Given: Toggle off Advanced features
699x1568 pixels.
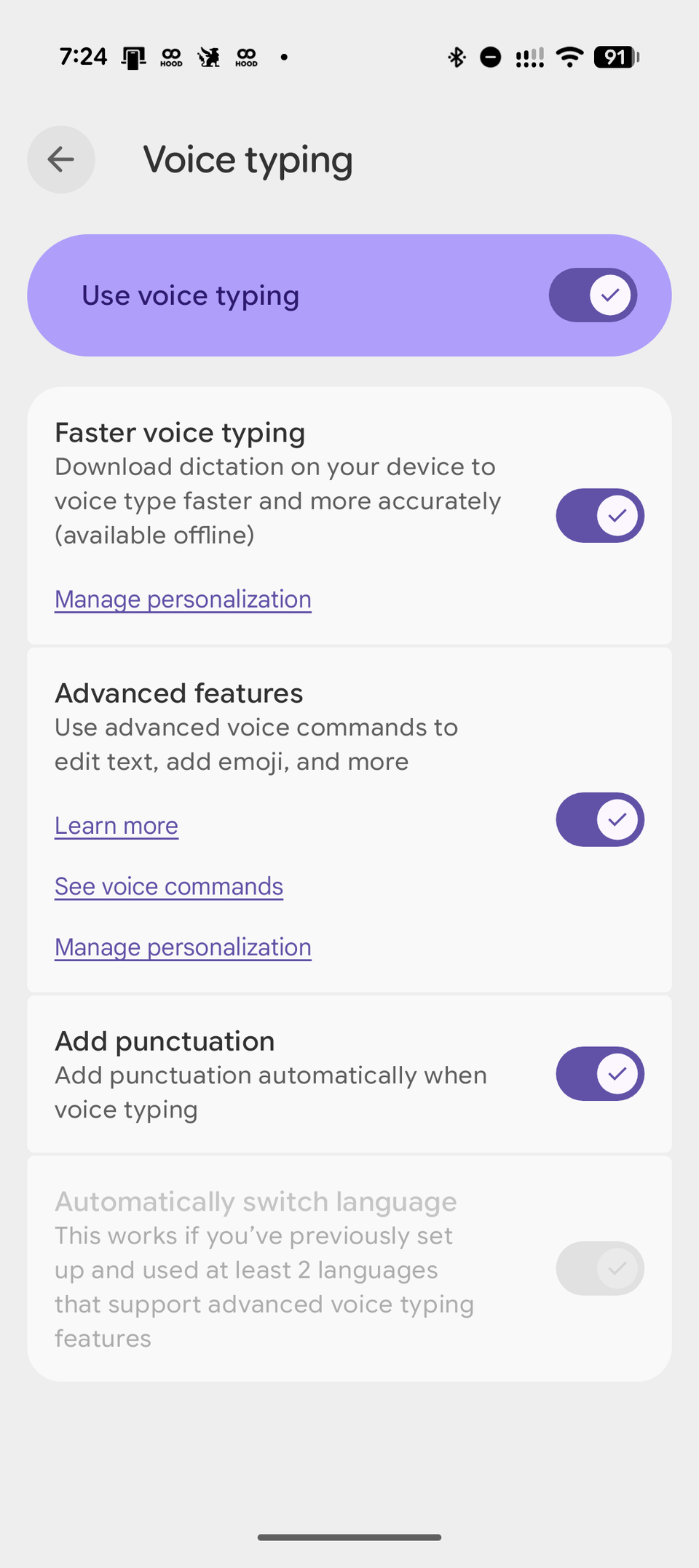Looking at the screenshot, I should click(x=600, y=819).
